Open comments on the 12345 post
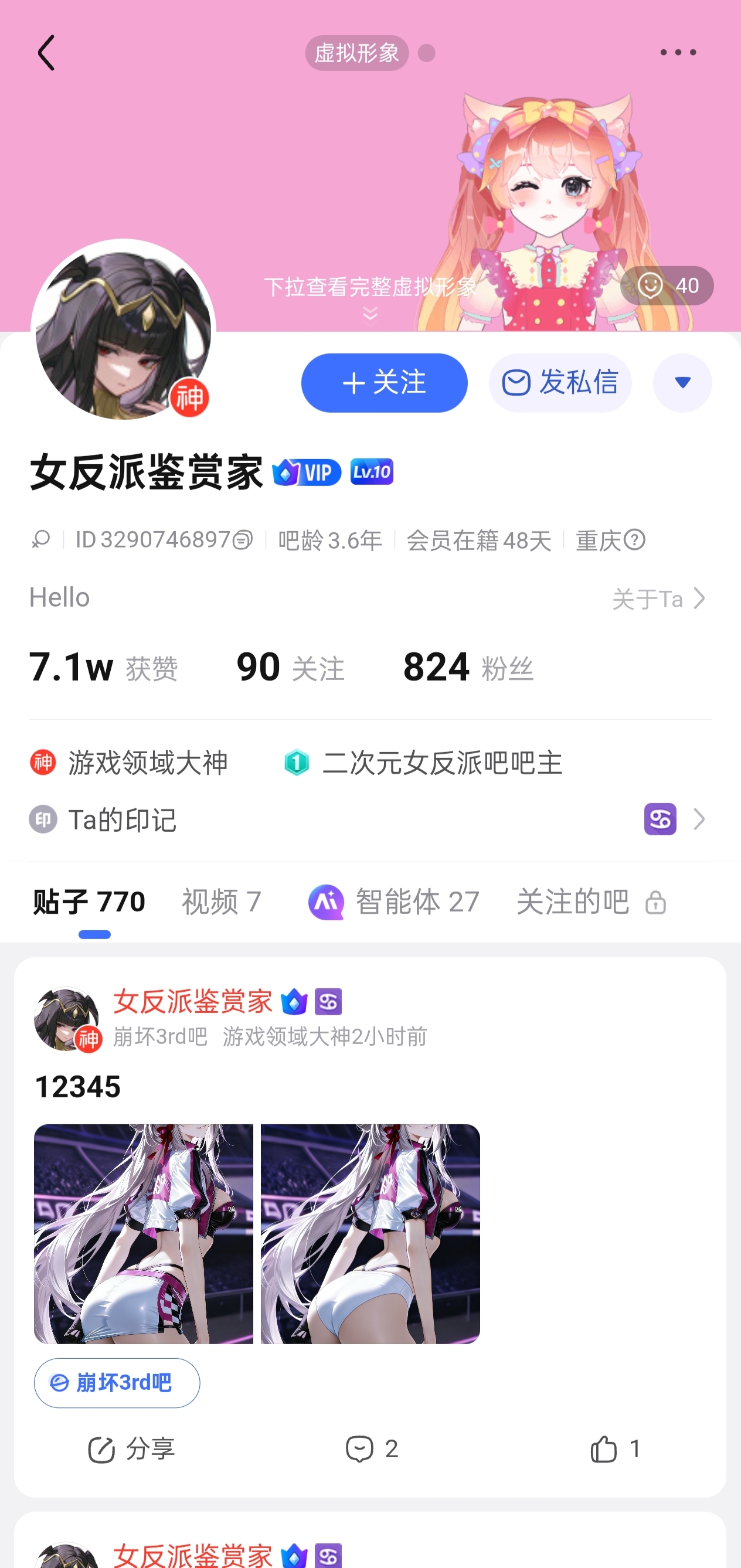Viewport: 741px width, 1568px height. point(372,1448)
